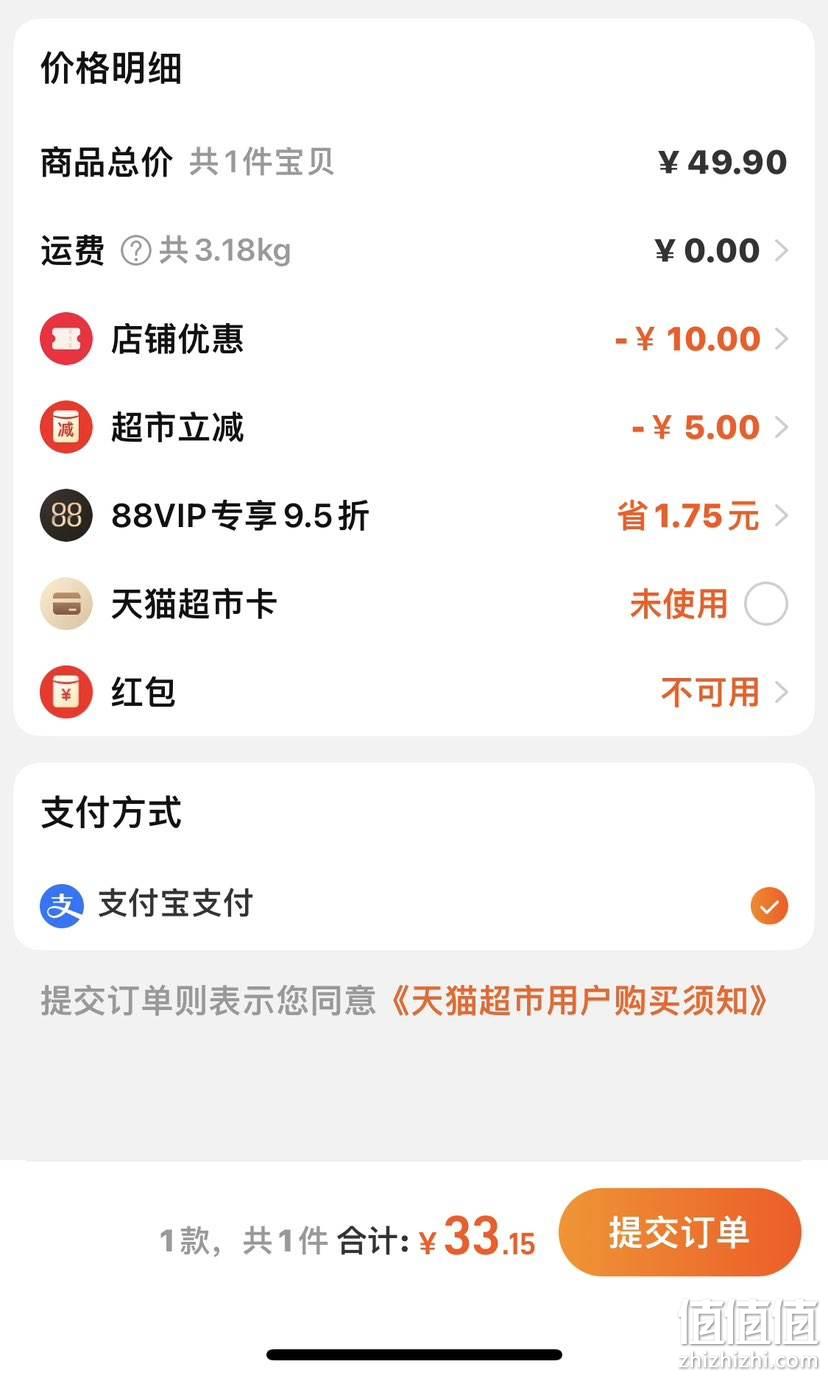This screenshot has width=828, height=1378.
Task: Select 支付宝支付 as payment method
Action: 414,905
